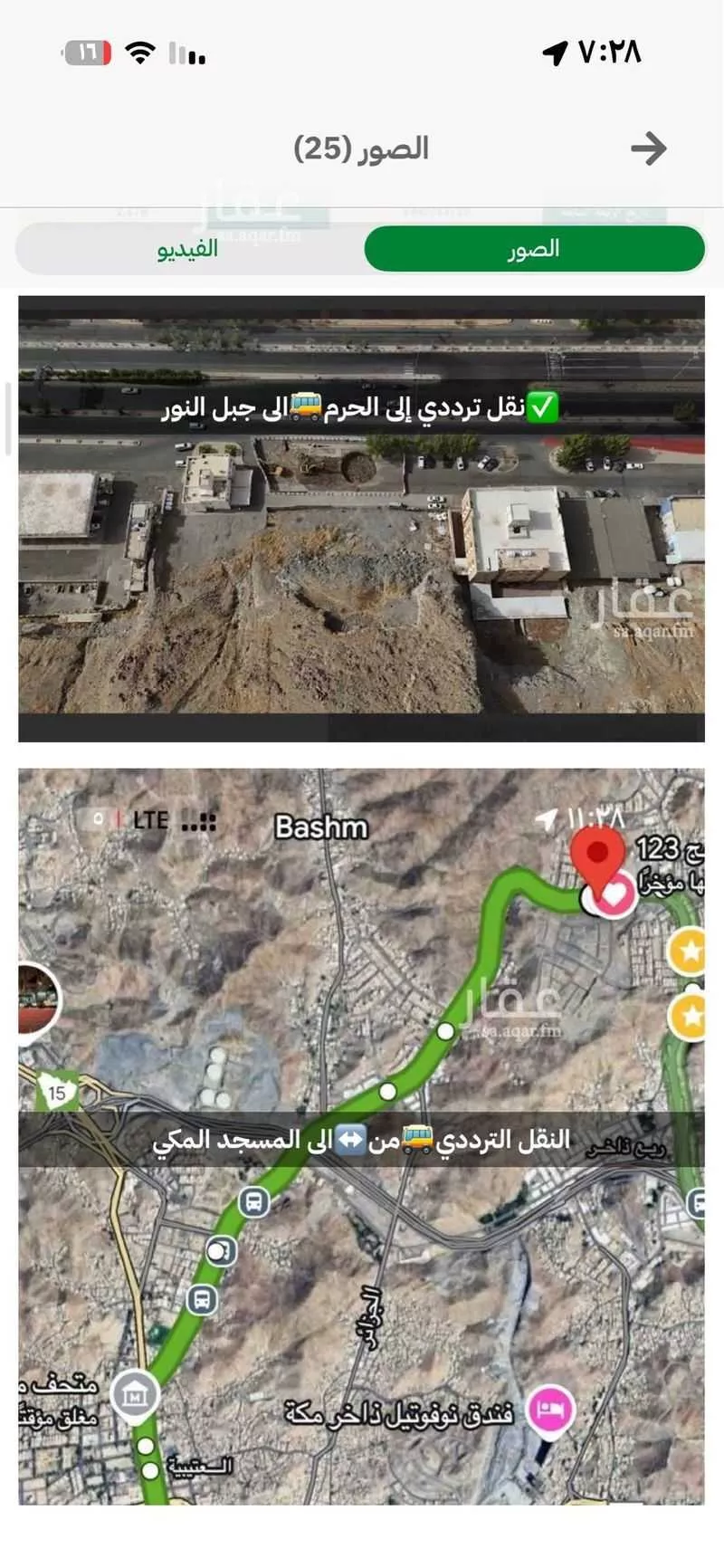Tap the circular transit icon near the route bend
The height and width of the screenshot is (1568, 724).
click(220, 1252)
